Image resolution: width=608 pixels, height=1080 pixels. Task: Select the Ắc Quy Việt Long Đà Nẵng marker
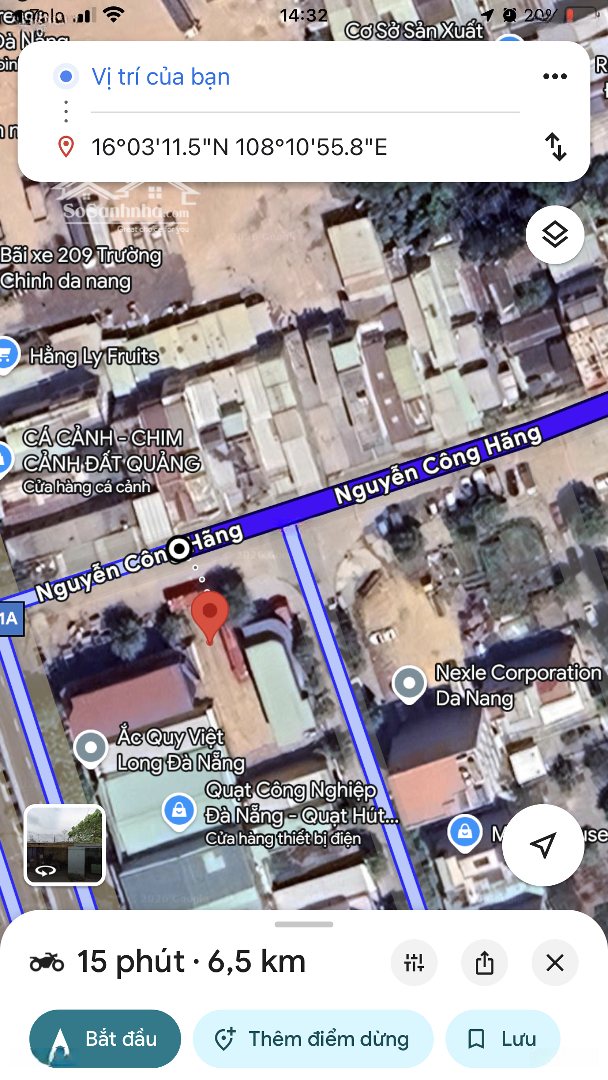(91, 748)
